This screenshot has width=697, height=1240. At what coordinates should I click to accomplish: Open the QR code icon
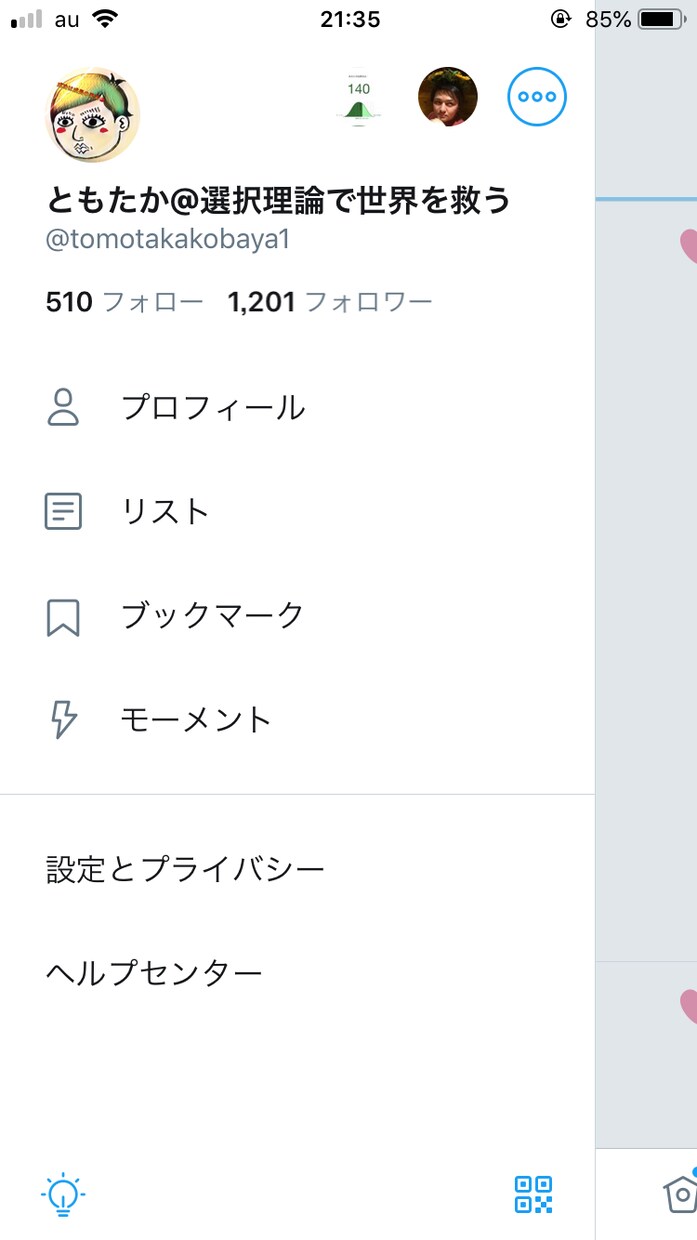(534, 1194)
